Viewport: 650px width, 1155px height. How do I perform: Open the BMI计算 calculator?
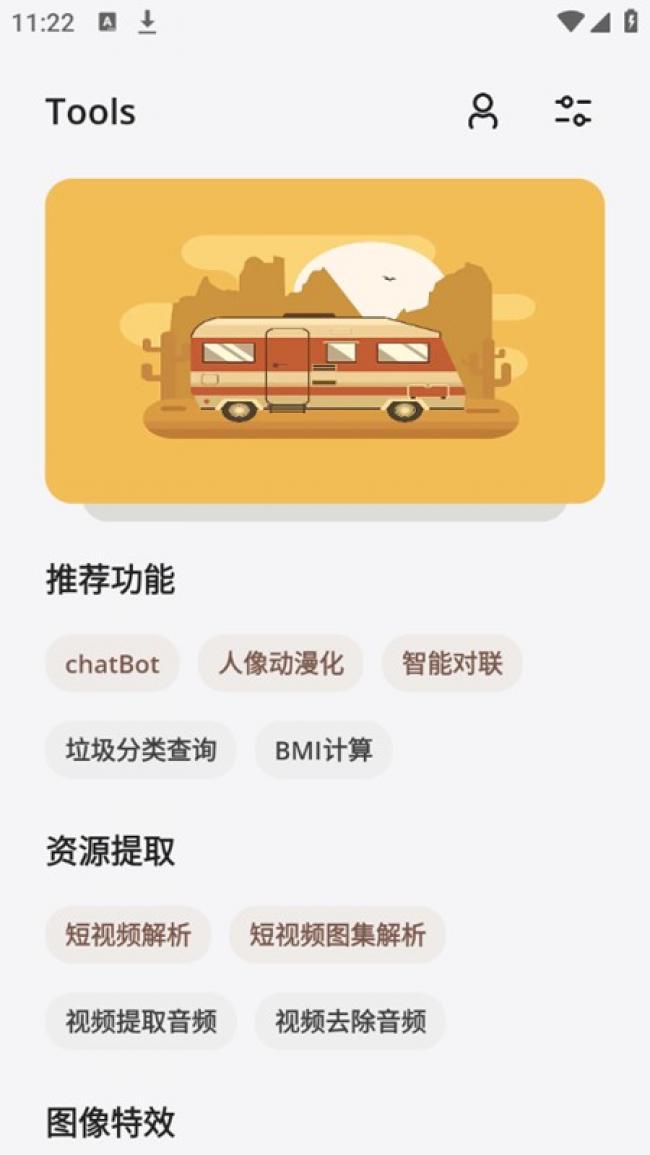click(x=323, y=750)
